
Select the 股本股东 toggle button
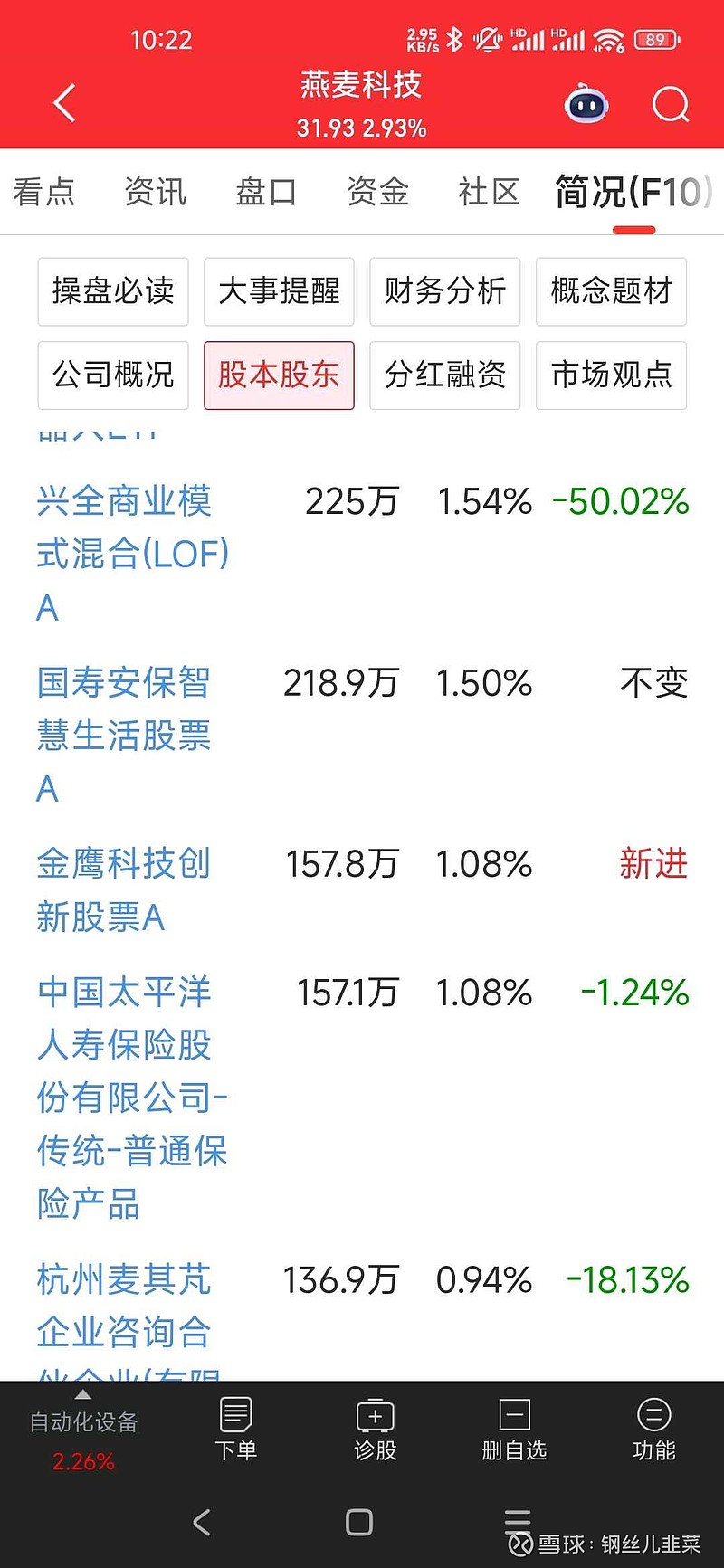point(278,375)
